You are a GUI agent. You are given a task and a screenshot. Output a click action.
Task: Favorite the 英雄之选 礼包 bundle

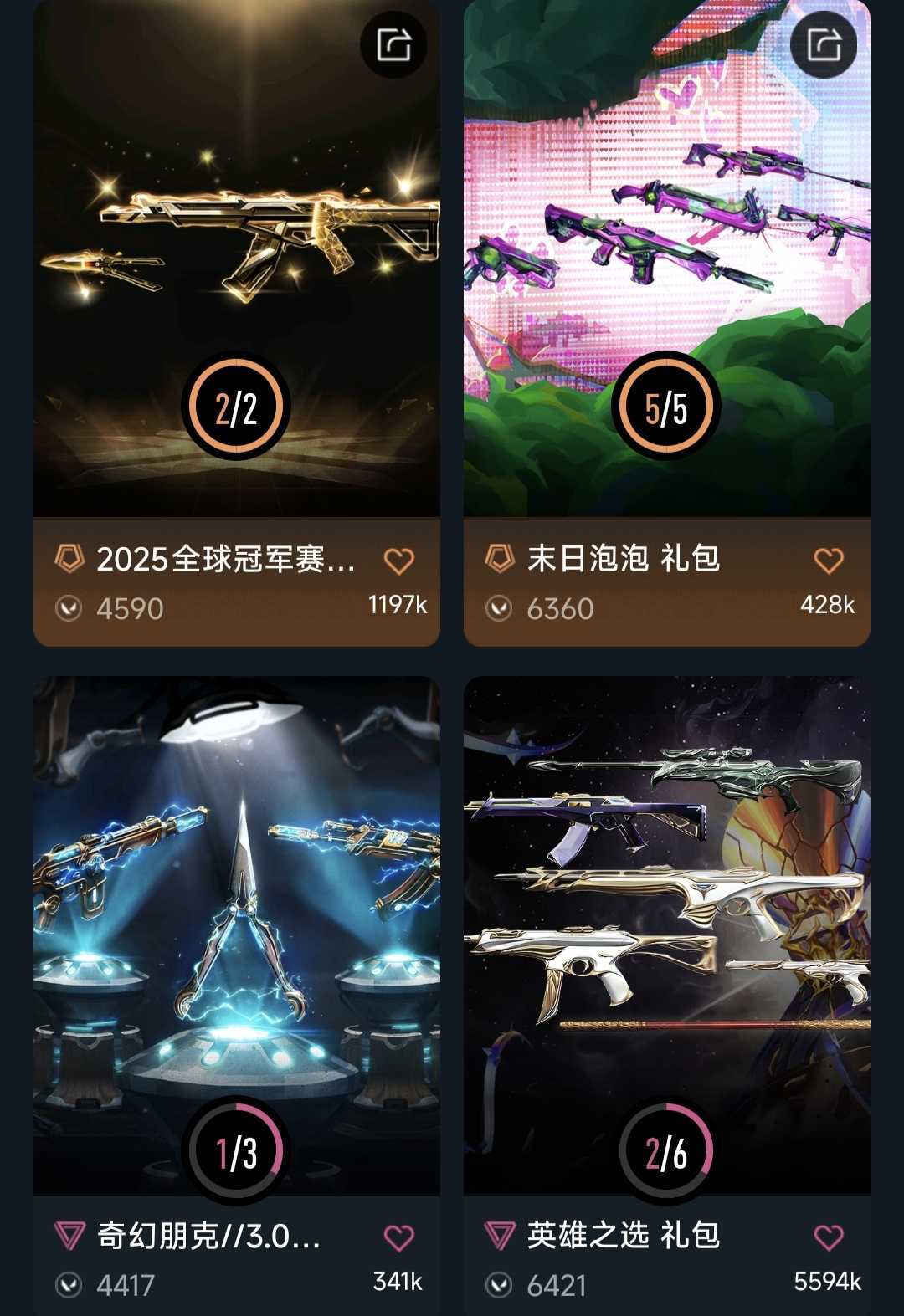tap(829, 1237)
